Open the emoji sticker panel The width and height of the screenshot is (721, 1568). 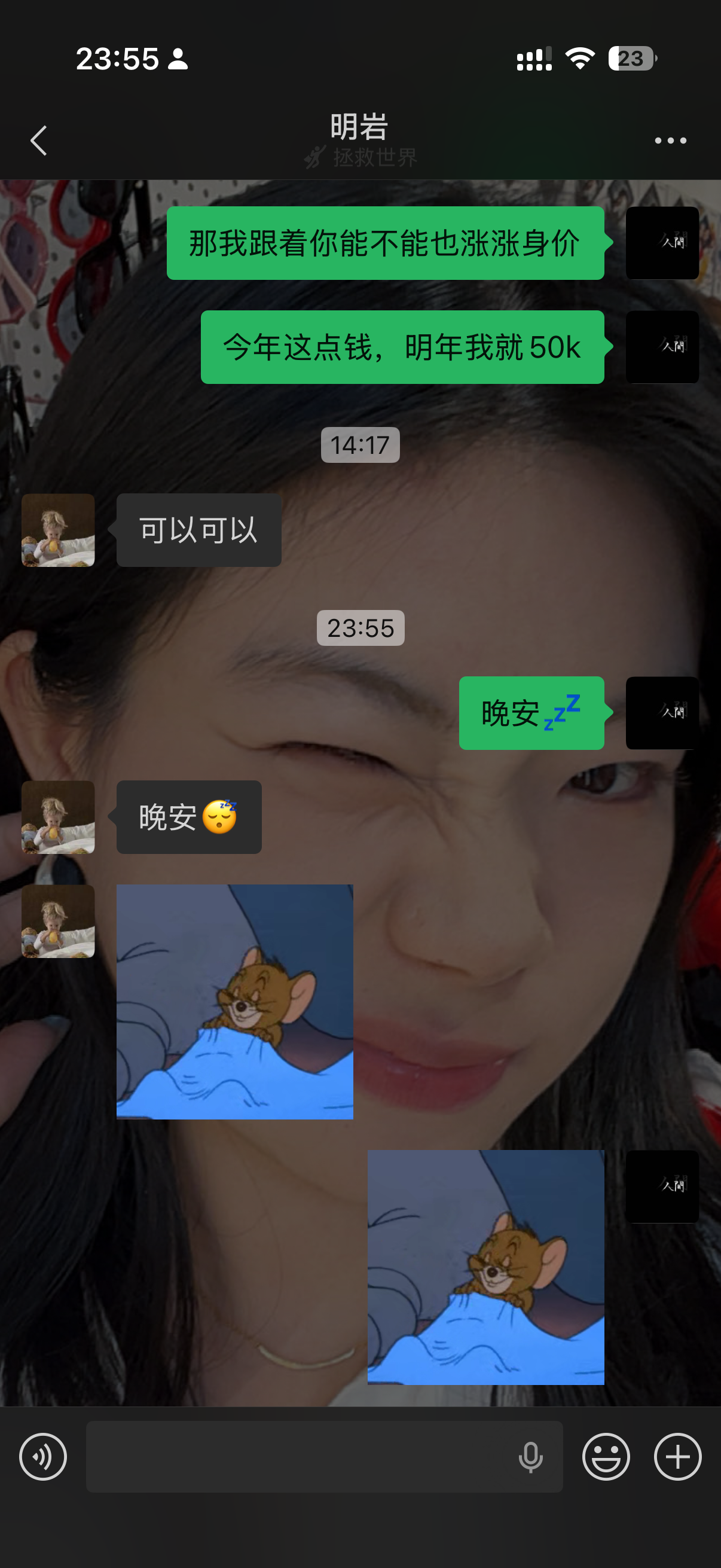tap(606, 1457)
